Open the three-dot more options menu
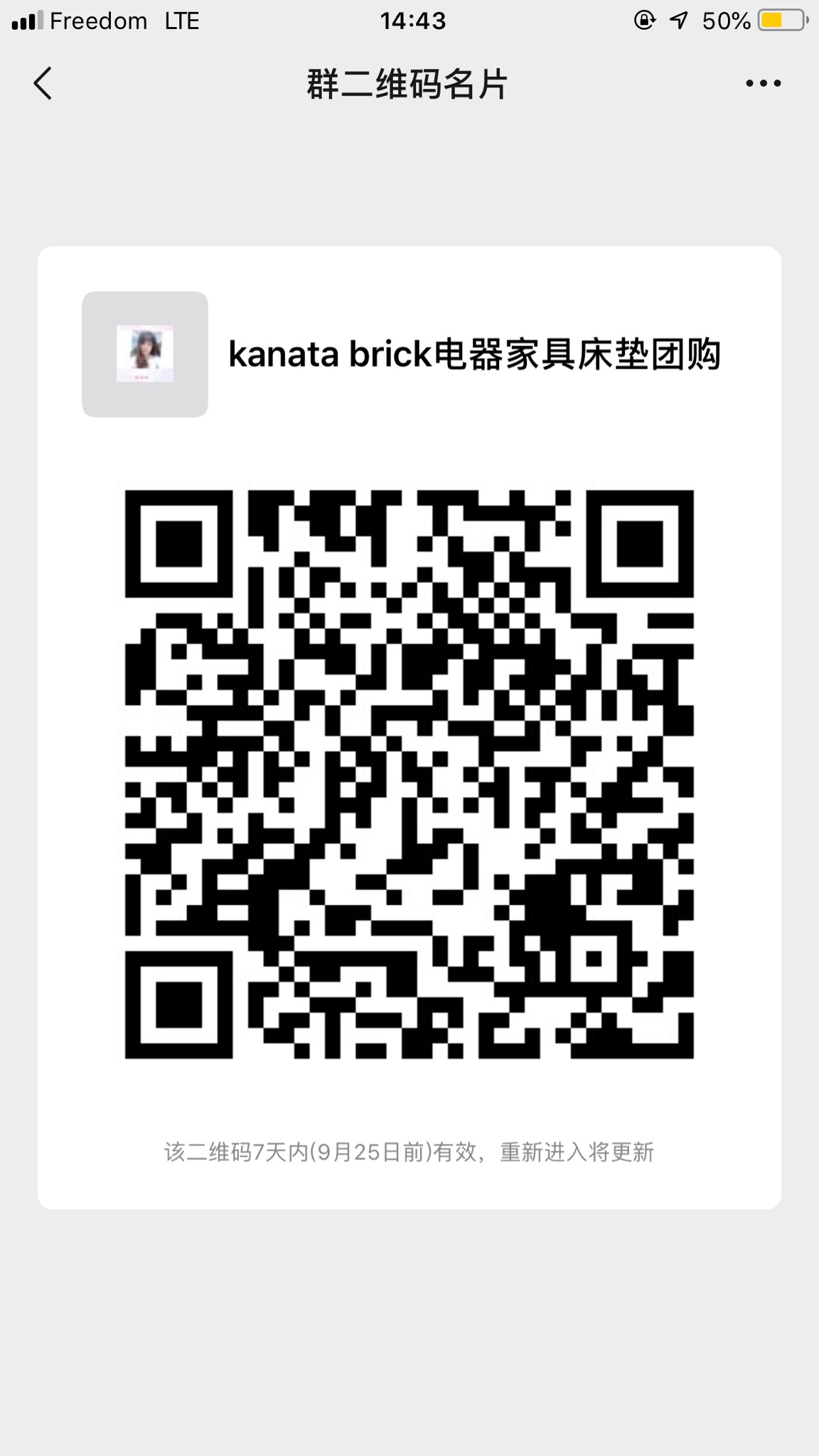The image size is (819, 1456). tap(763, 84)
